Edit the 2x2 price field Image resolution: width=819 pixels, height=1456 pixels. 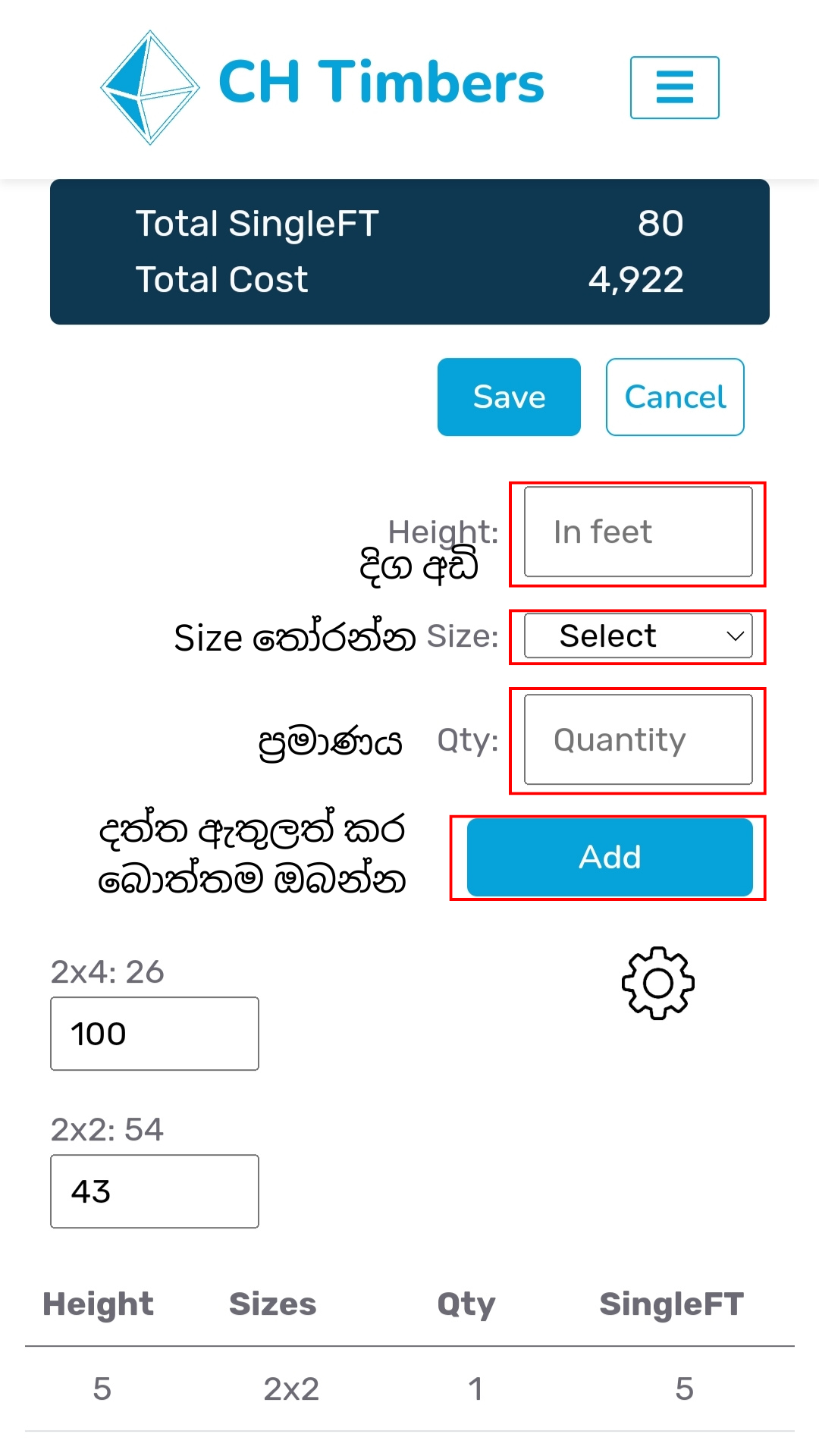(x=155, y=1191)
